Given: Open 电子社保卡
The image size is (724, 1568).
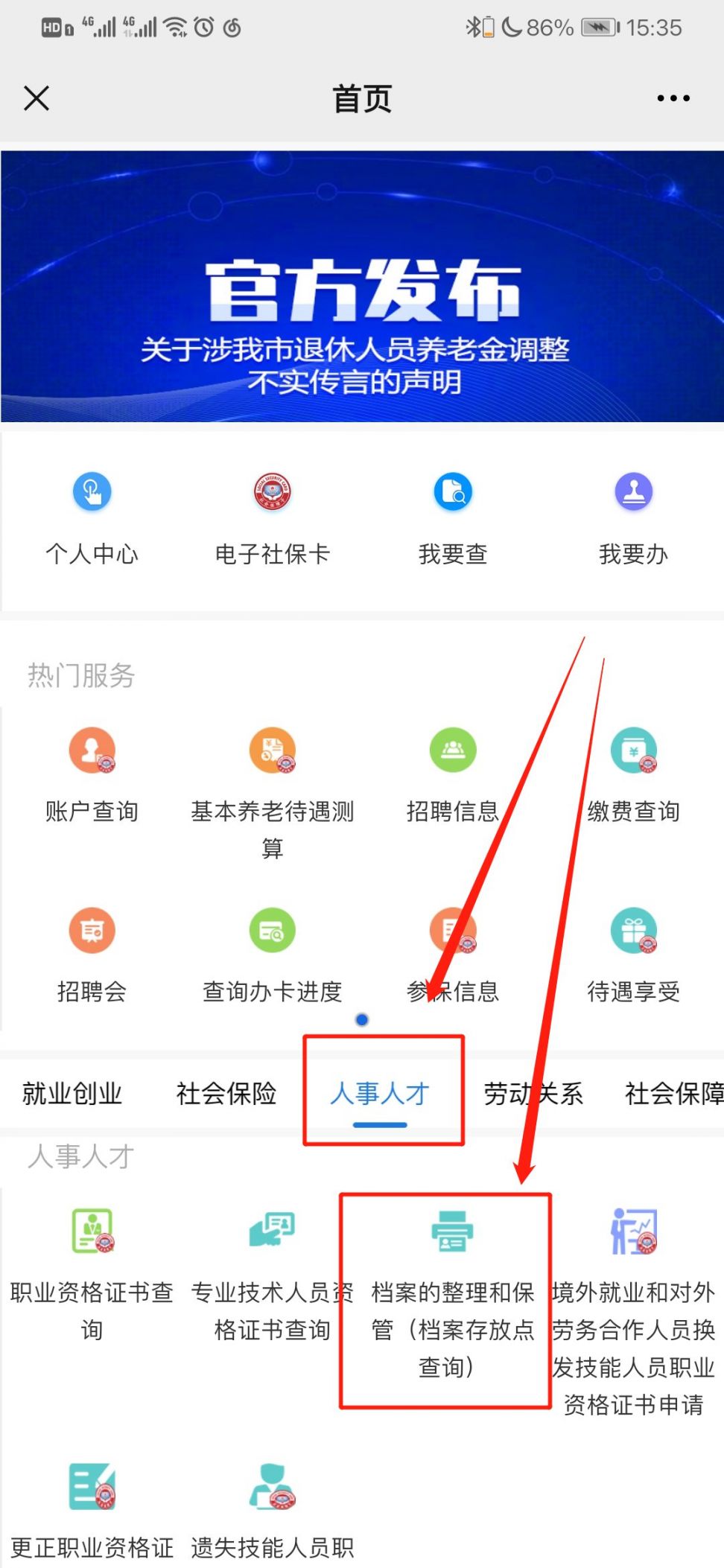Looking at the screenshot, I should click(272, 514).
